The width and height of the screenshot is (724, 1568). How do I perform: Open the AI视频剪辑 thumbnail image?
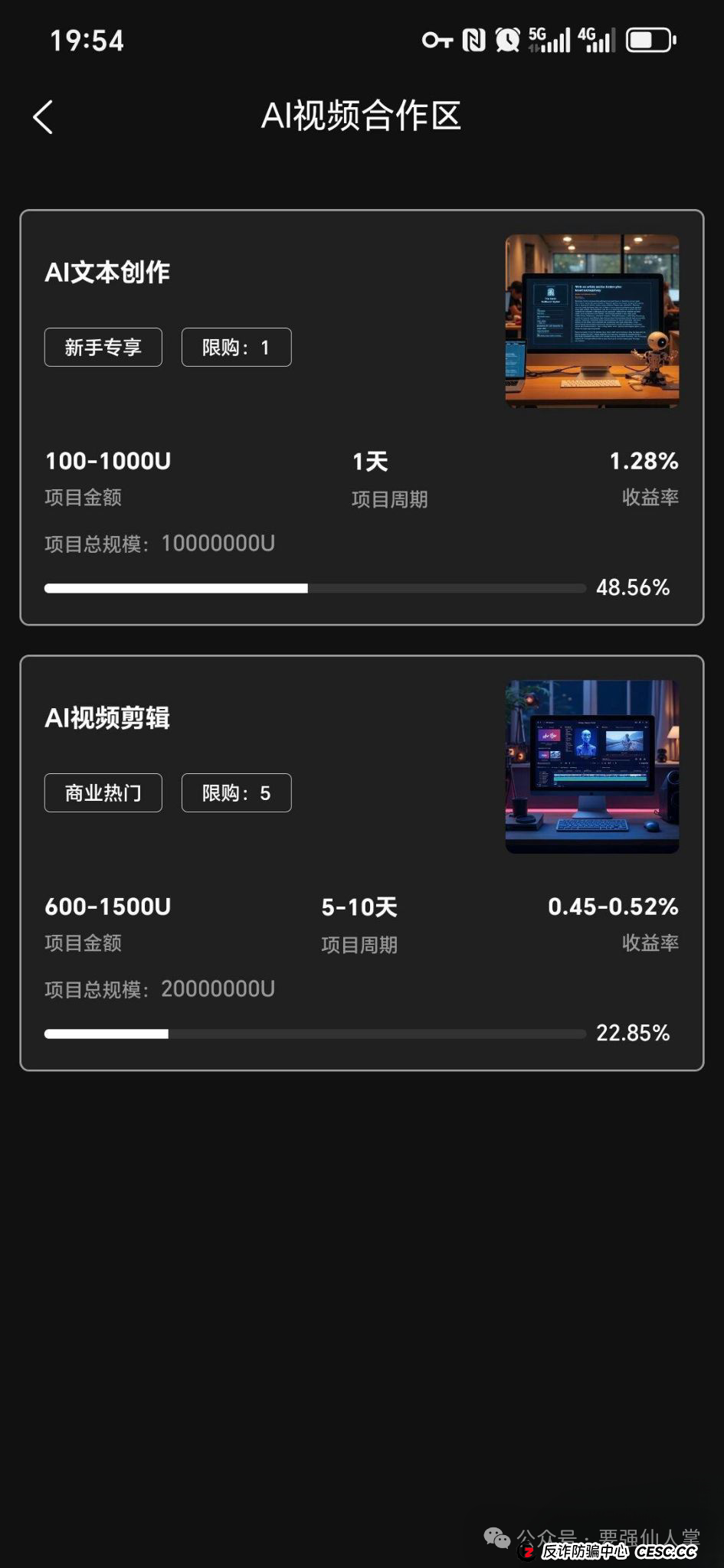591,766
